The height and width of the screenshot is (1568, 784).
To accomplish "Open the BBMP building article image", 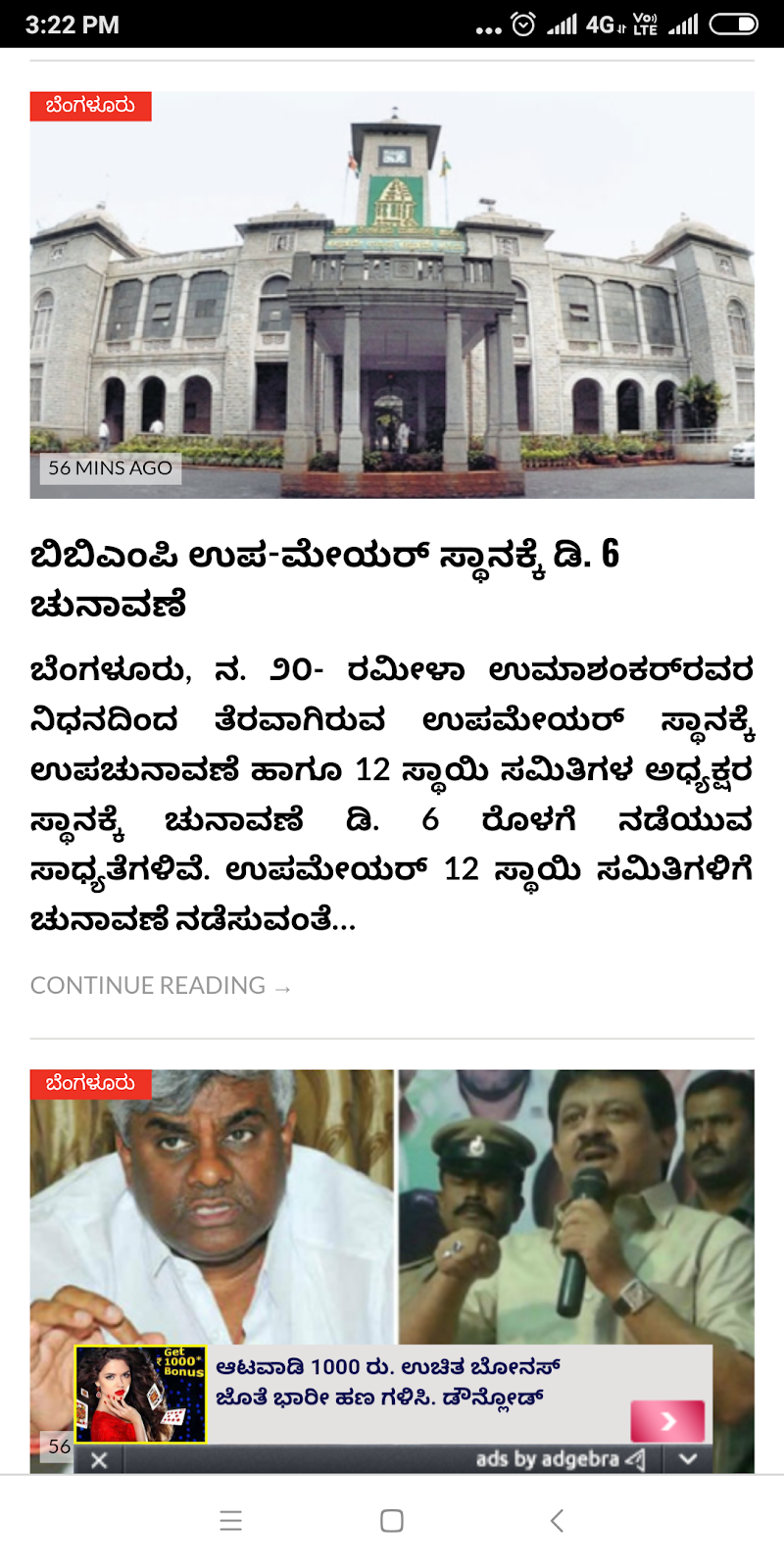I will point(392,294).
